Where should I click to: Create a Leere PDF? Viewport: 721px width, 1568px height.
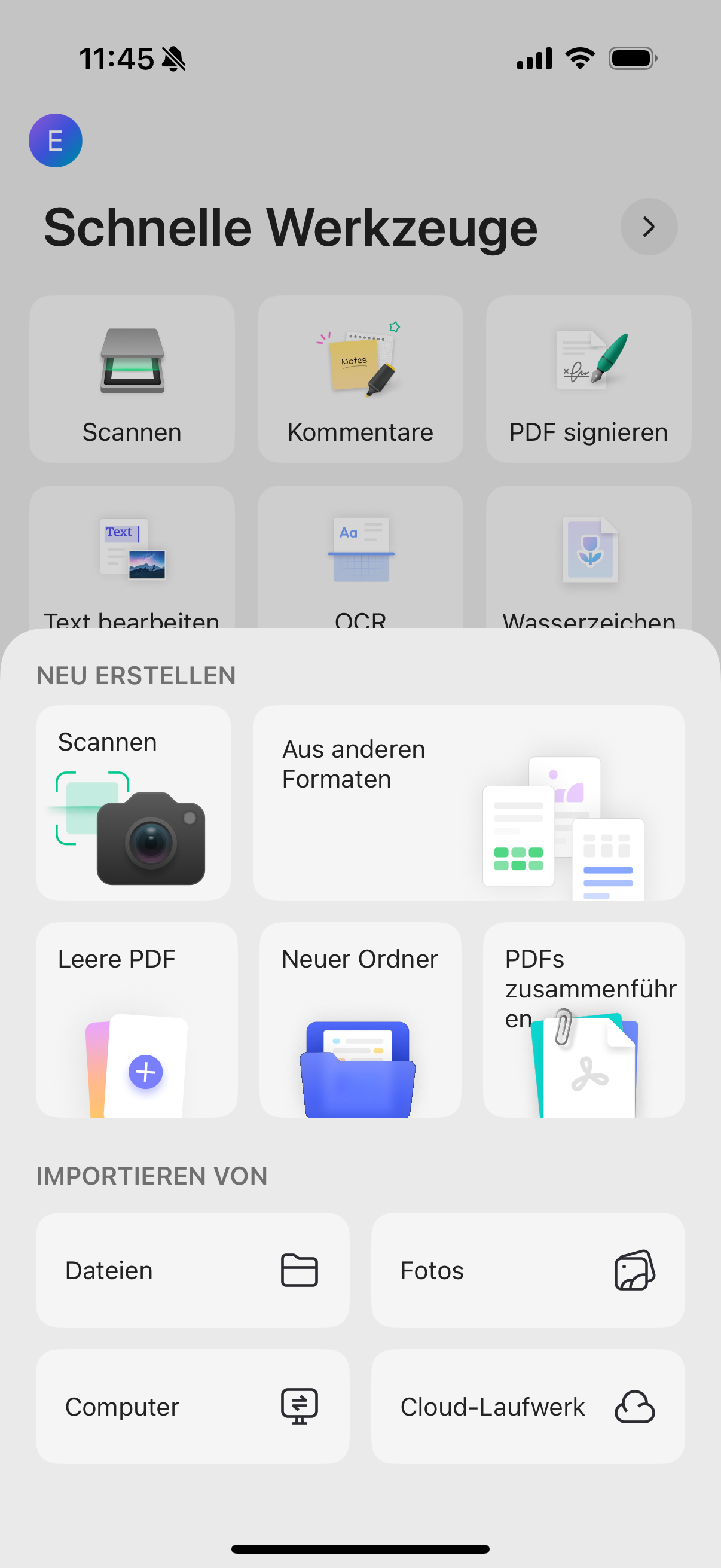[138, 1021]
